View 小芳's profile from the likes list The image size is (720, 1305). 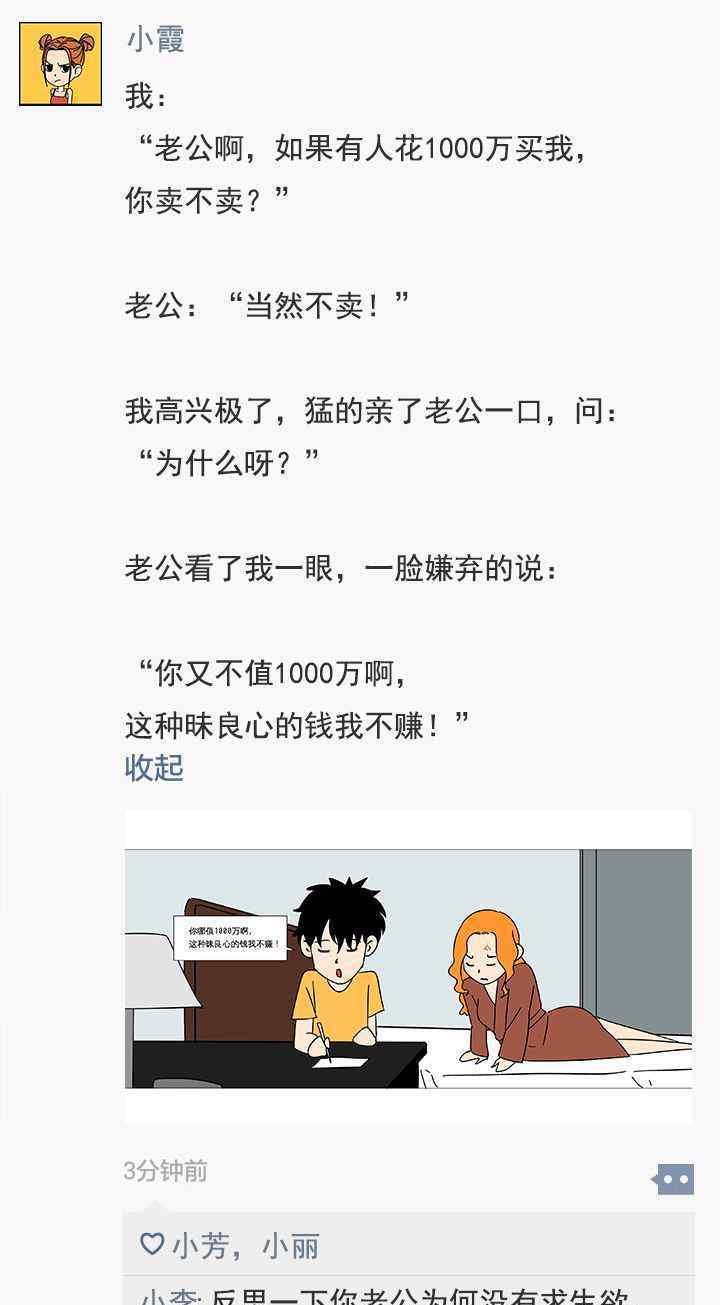point(201,1245)
